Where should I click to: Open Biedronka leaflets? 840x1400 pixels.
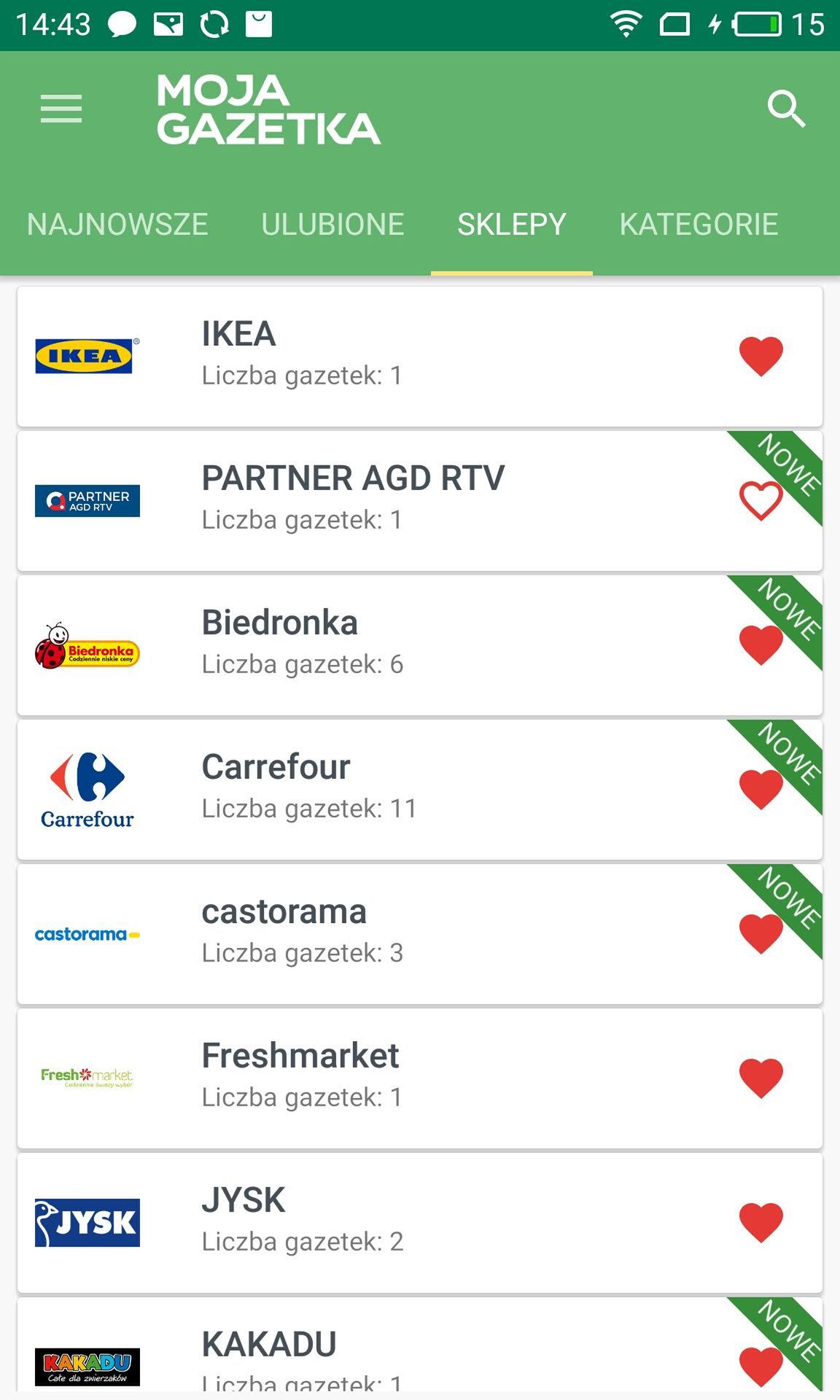[420, 645]
